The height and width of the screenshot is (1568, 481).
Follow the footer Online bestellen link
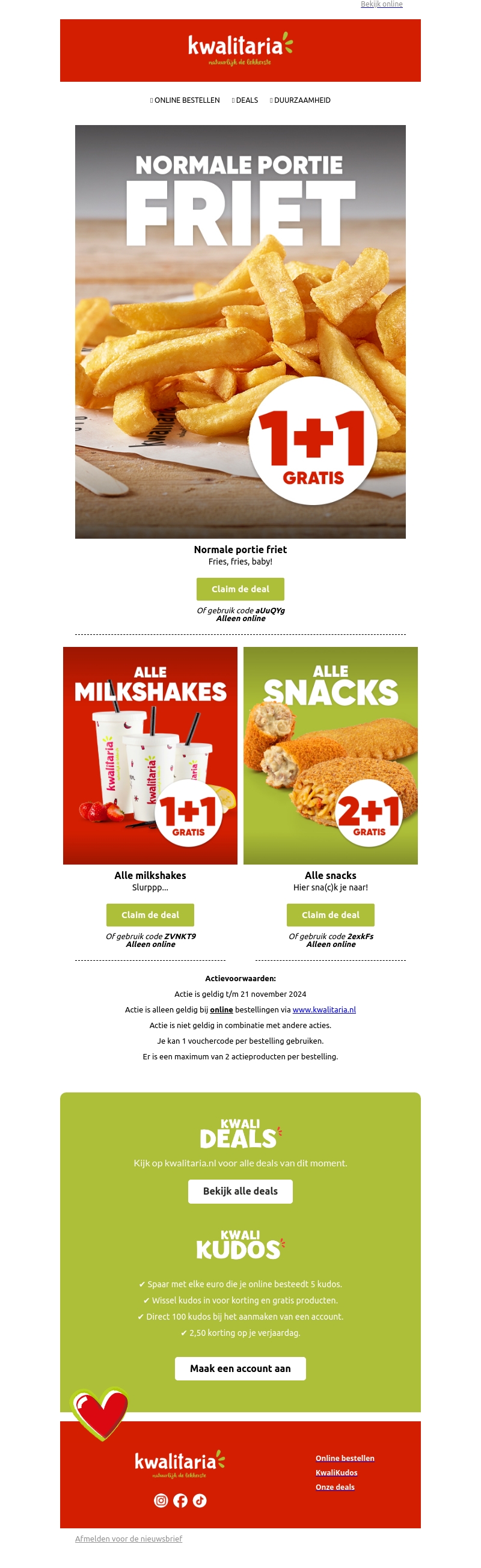pyautogui.click(x=345, y=1458)
